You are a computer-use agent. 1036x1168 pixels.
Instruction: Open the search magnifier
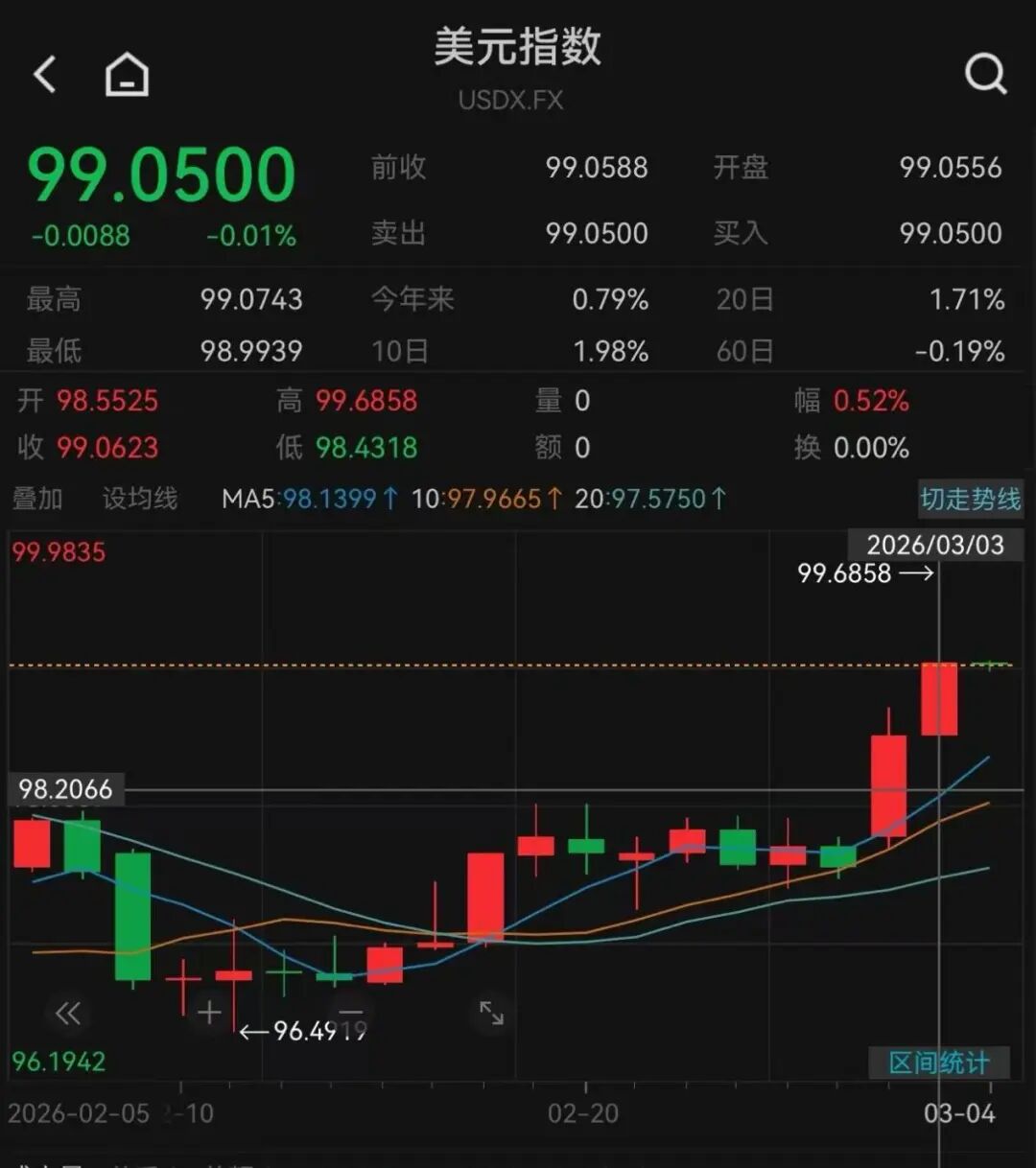click(x=985, y=73)
